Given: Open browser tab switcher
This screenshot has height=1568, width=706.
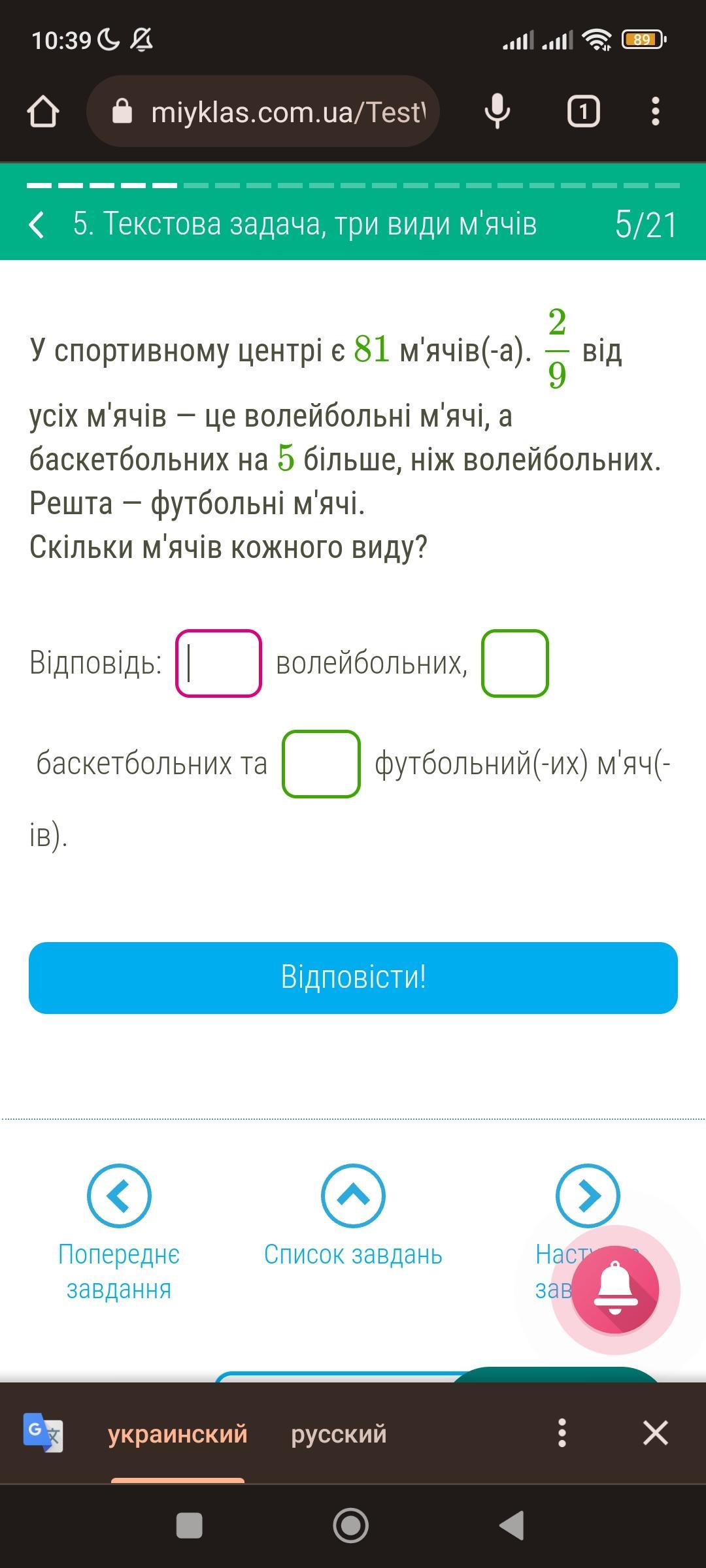Looking at the screenshot, I should [583, 112].
